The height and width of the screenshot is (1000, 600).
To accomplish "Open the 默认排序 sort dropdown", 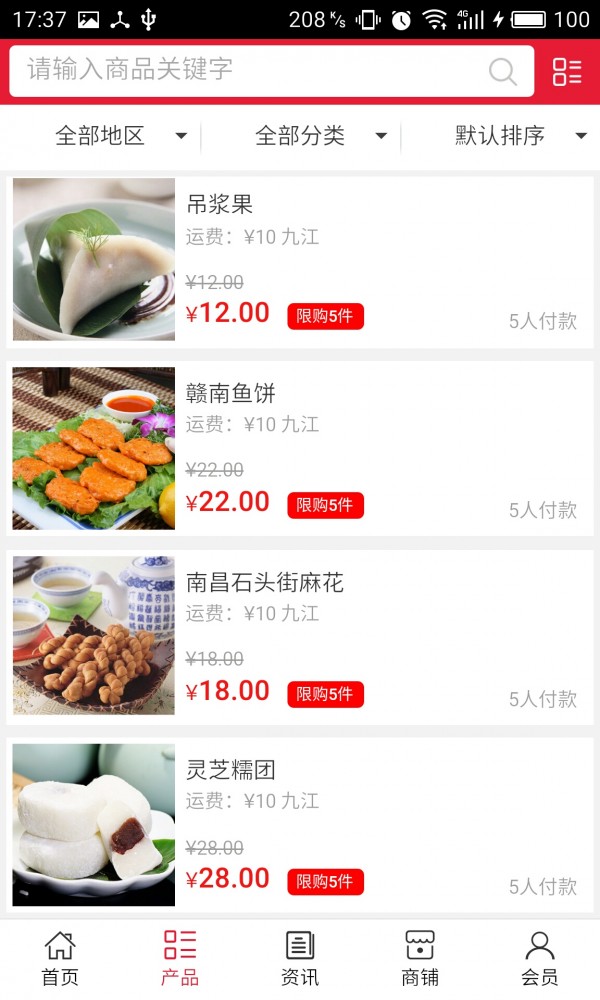I will coord(520,136).
